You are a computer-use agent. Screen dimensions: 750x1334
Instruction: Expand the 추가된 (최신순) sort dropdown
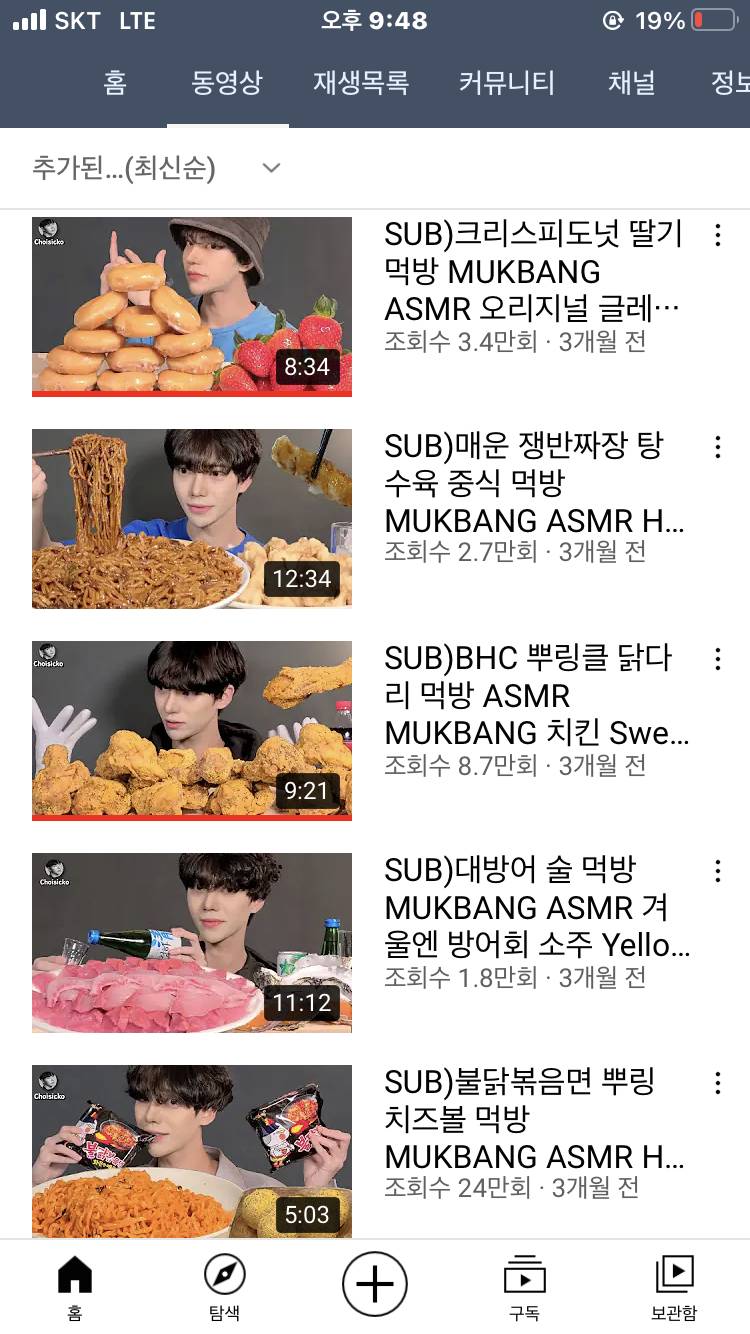[x=156, y=168]
